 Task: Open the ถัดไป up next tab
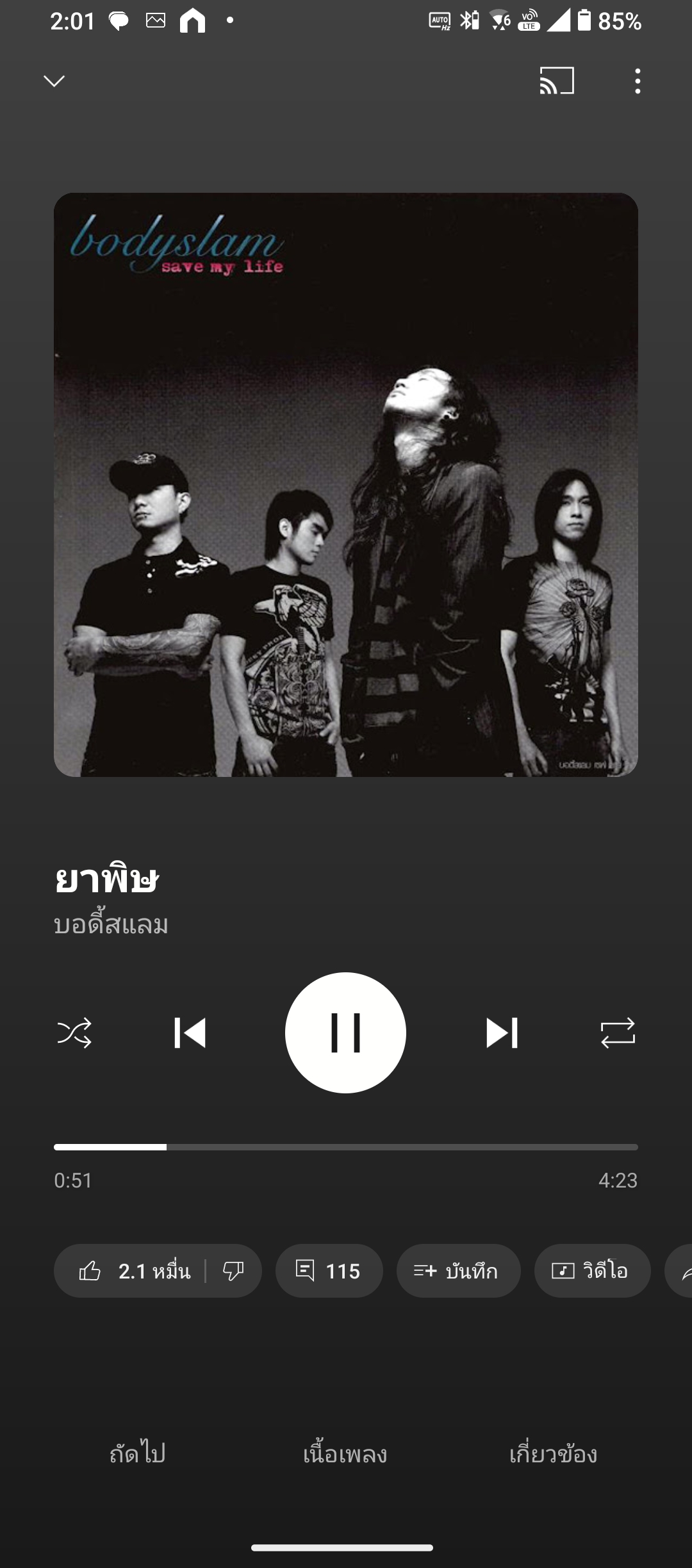(x=138, y=1453)
